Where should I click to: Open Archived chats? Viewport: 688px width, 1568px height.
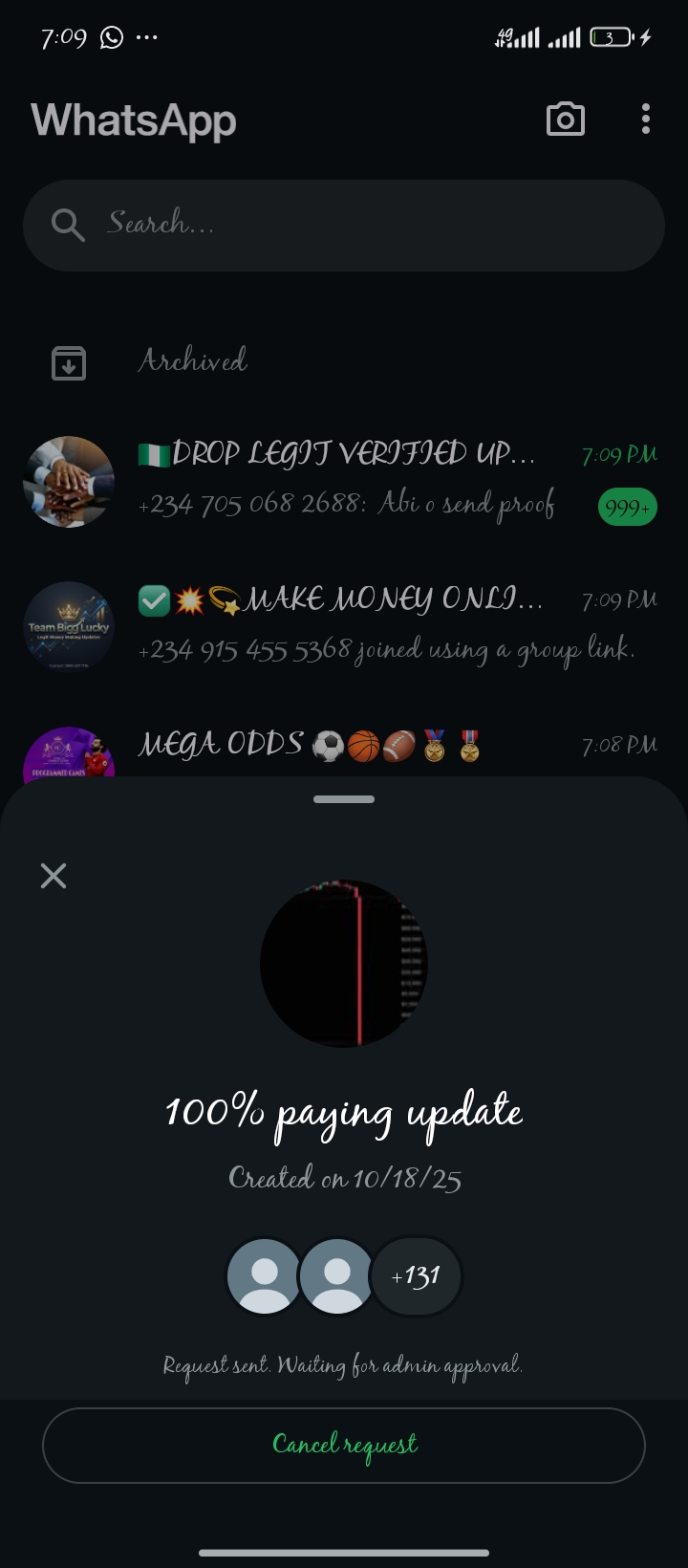(191, 361)
